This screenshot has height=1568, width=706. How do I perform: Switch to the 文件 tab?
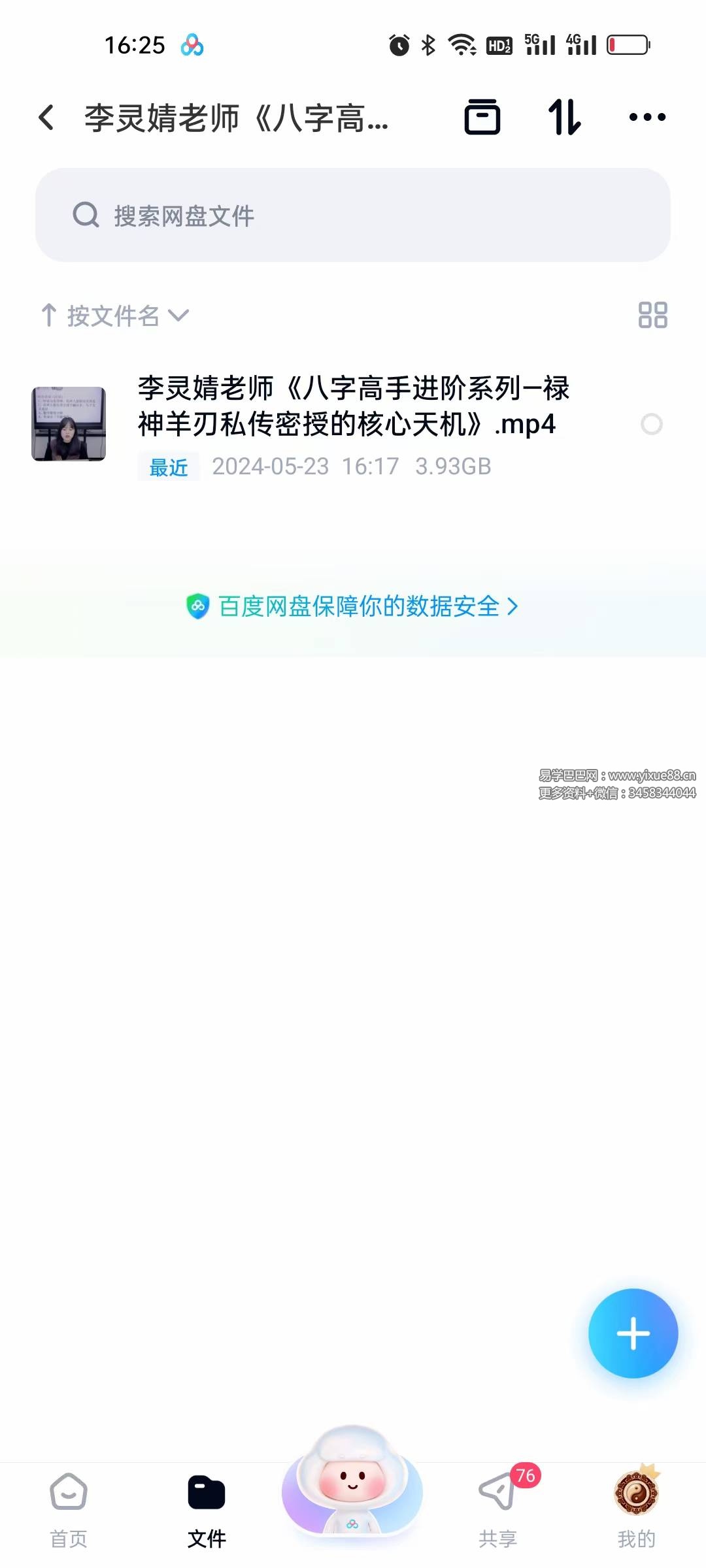pyautogui.click(x=207, y=1509)
